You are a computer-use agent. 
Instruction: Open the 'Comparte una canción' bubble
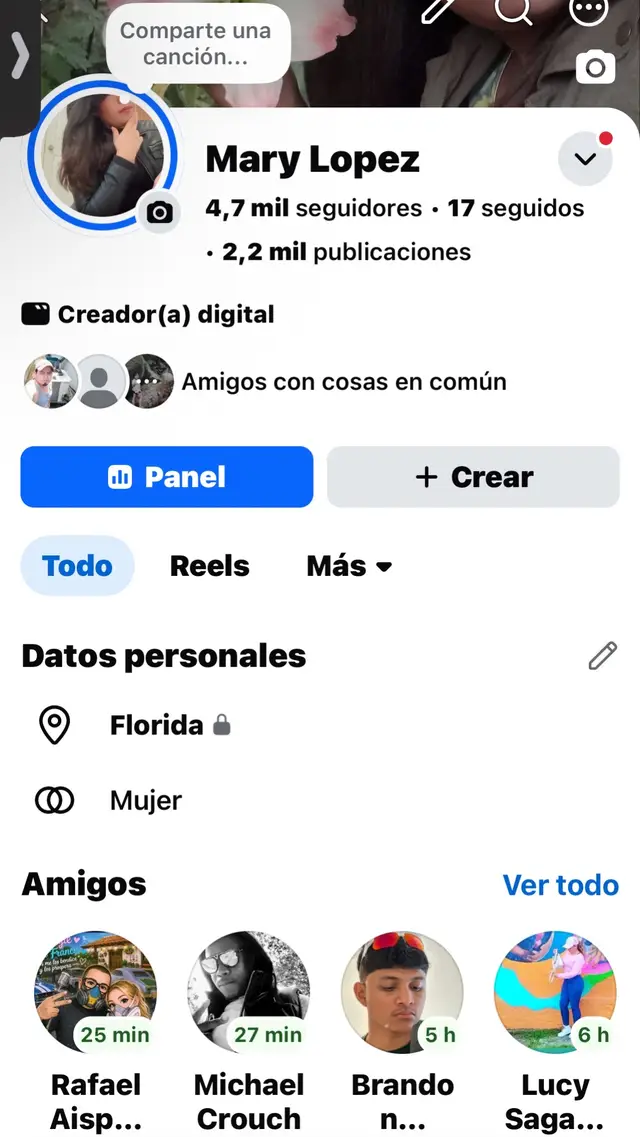tap(196, 43)
